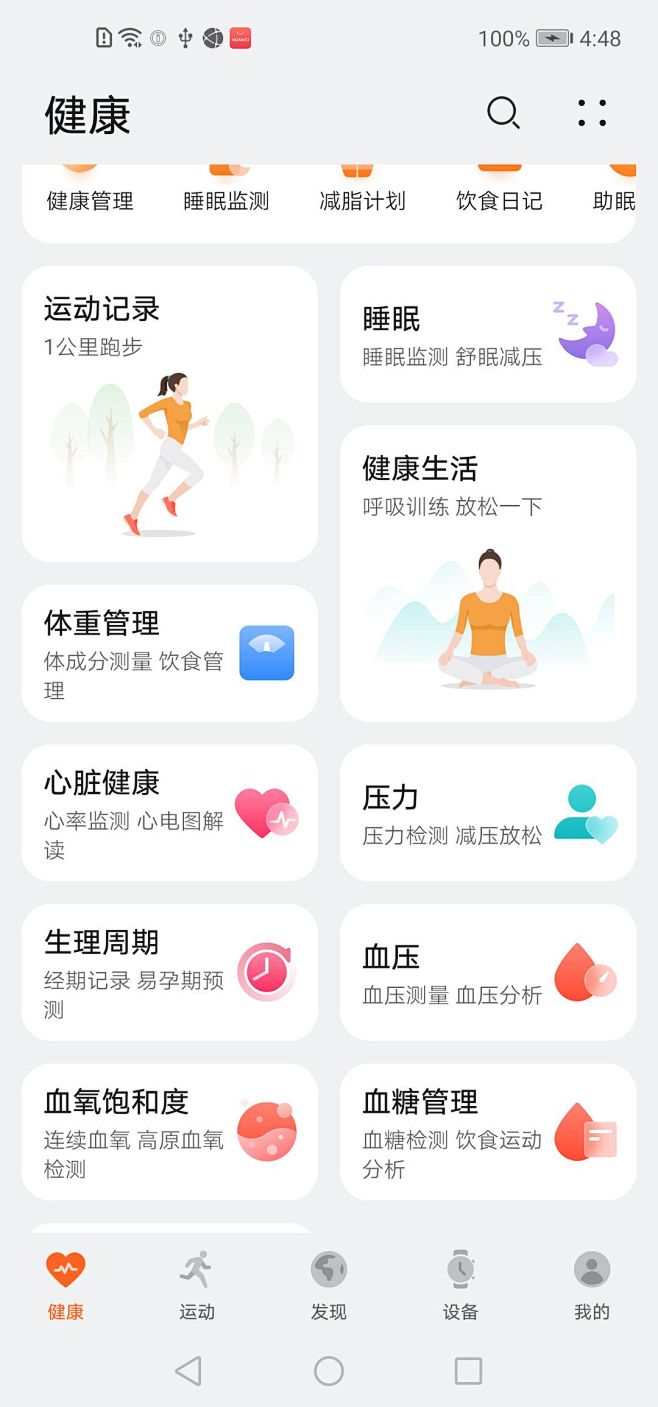Switch to the 发现 tab

click(329, 1285)
